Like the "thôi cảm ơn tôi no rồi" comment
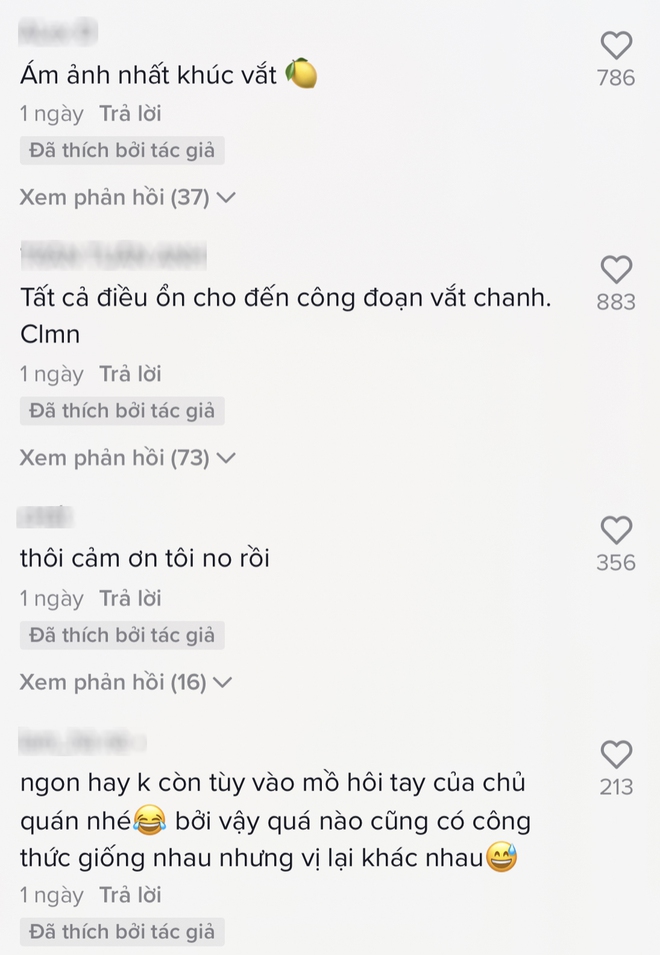 pyautogui.click(x=616, y=530)
